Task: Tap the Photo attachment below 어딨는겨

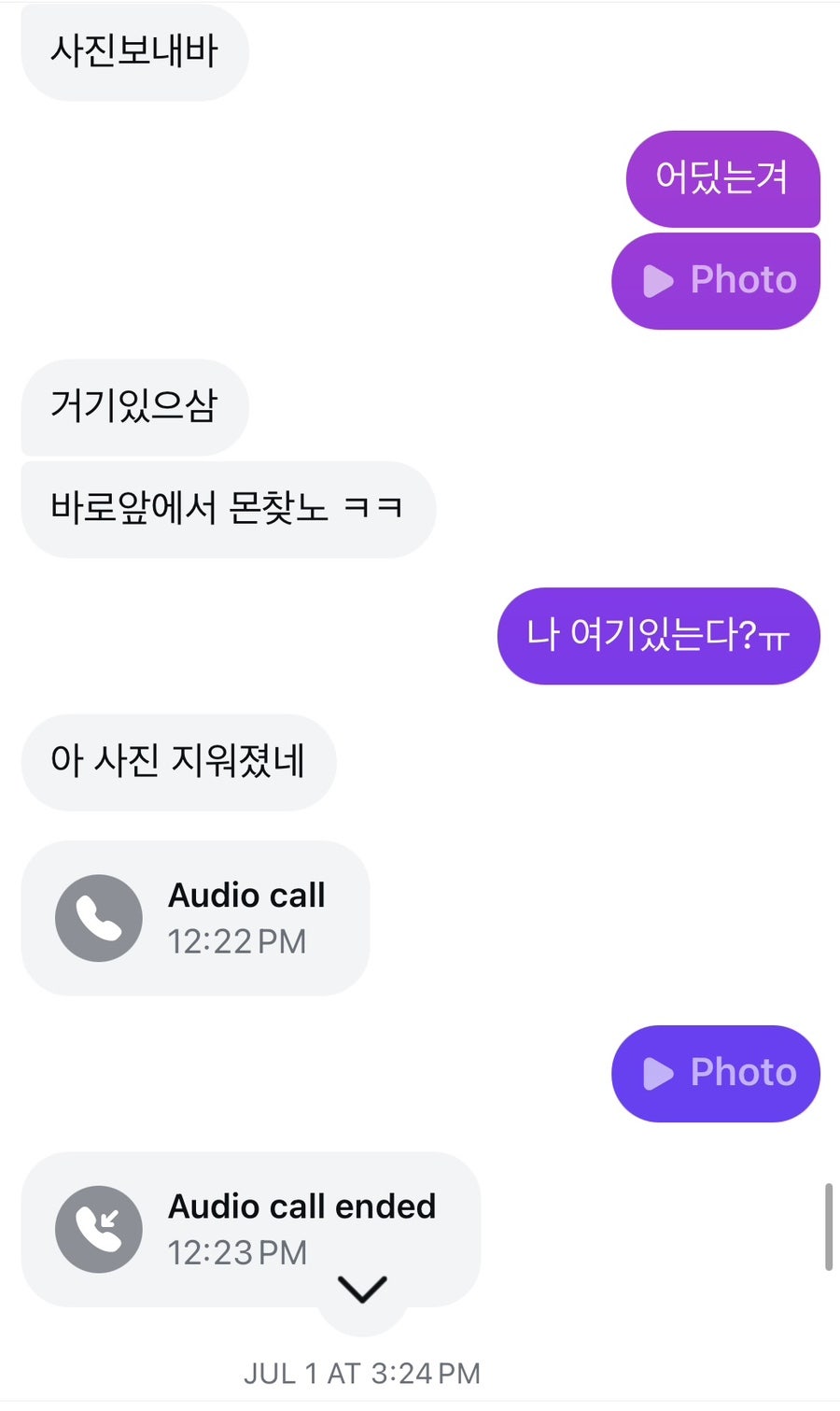Action: pos(716,280)
